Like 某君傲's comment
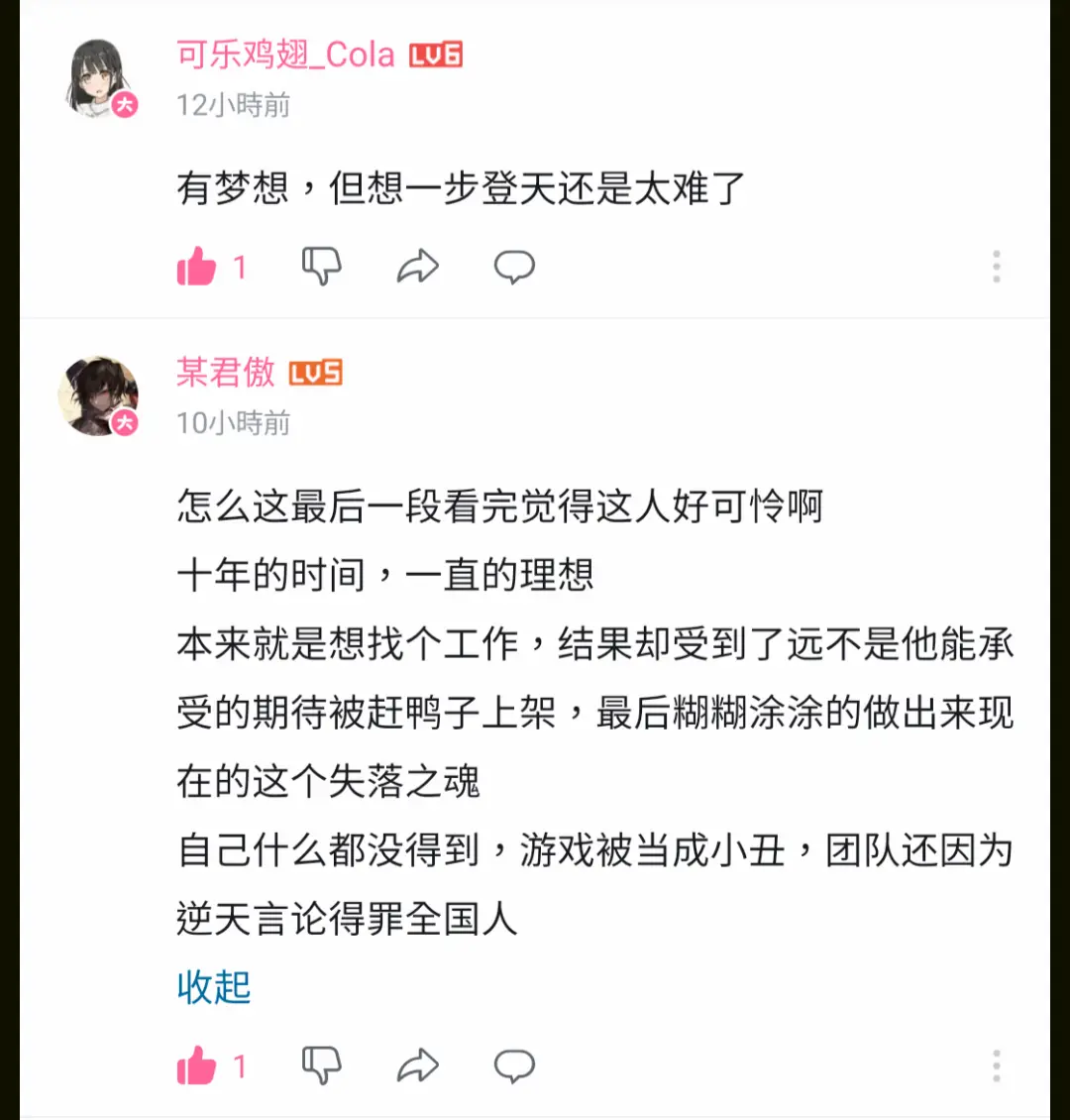This screenshot has height=1120, width=1070. click(x=196, y=1066)
